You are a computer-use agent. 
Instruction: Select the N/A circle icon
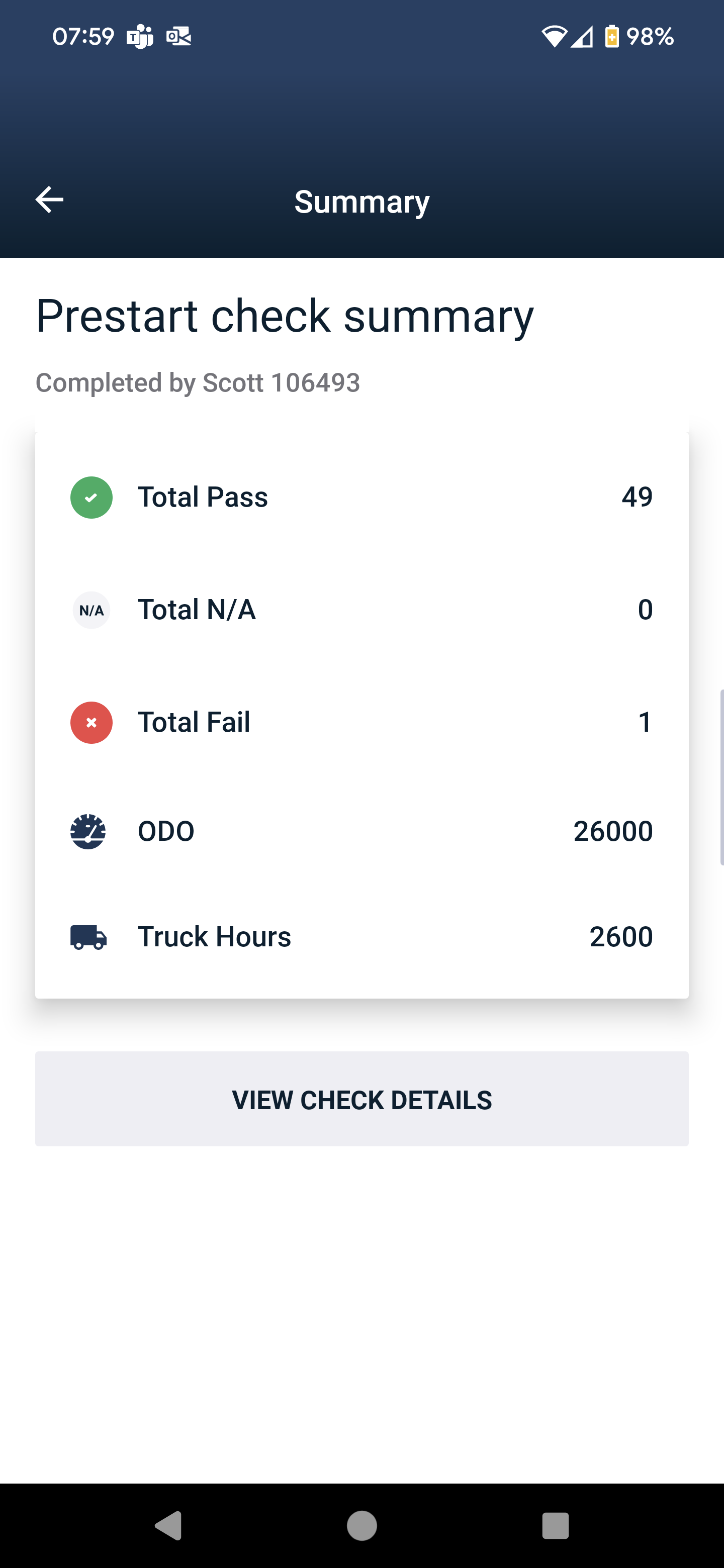(x=90, y=609)
